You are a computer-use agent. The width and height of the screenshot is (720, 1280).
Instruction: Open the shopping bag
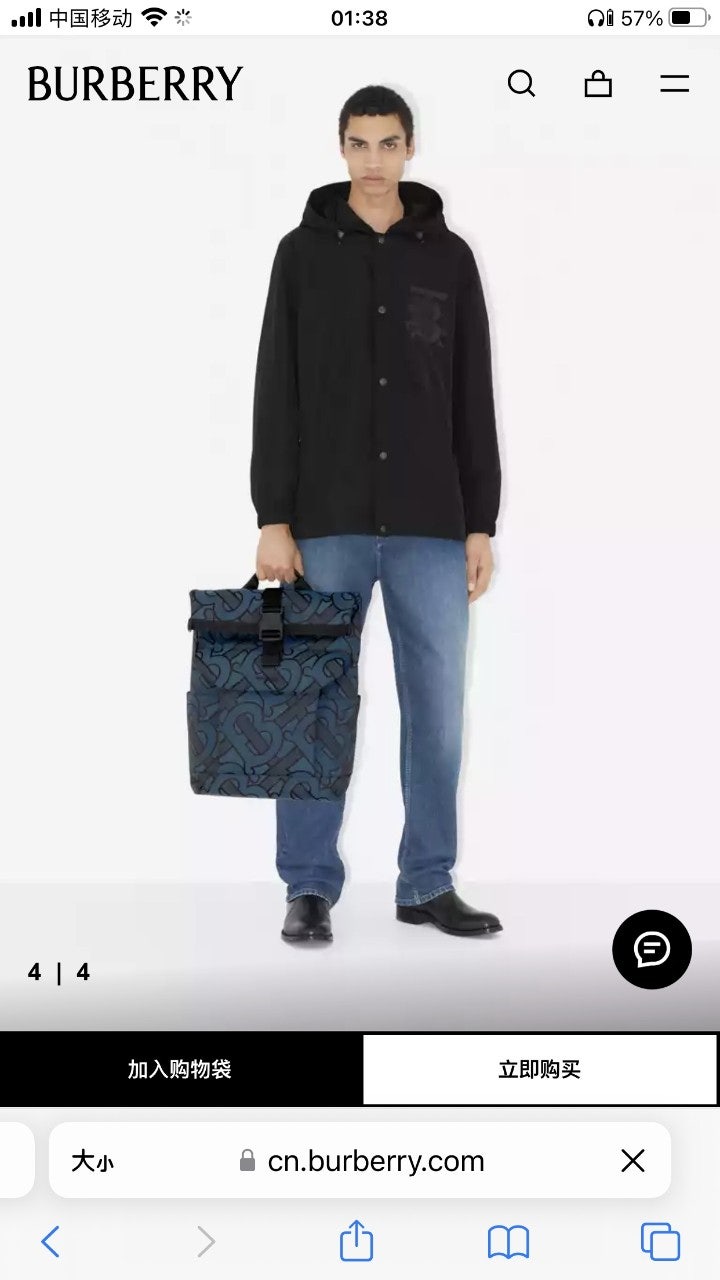click(598, 83)
